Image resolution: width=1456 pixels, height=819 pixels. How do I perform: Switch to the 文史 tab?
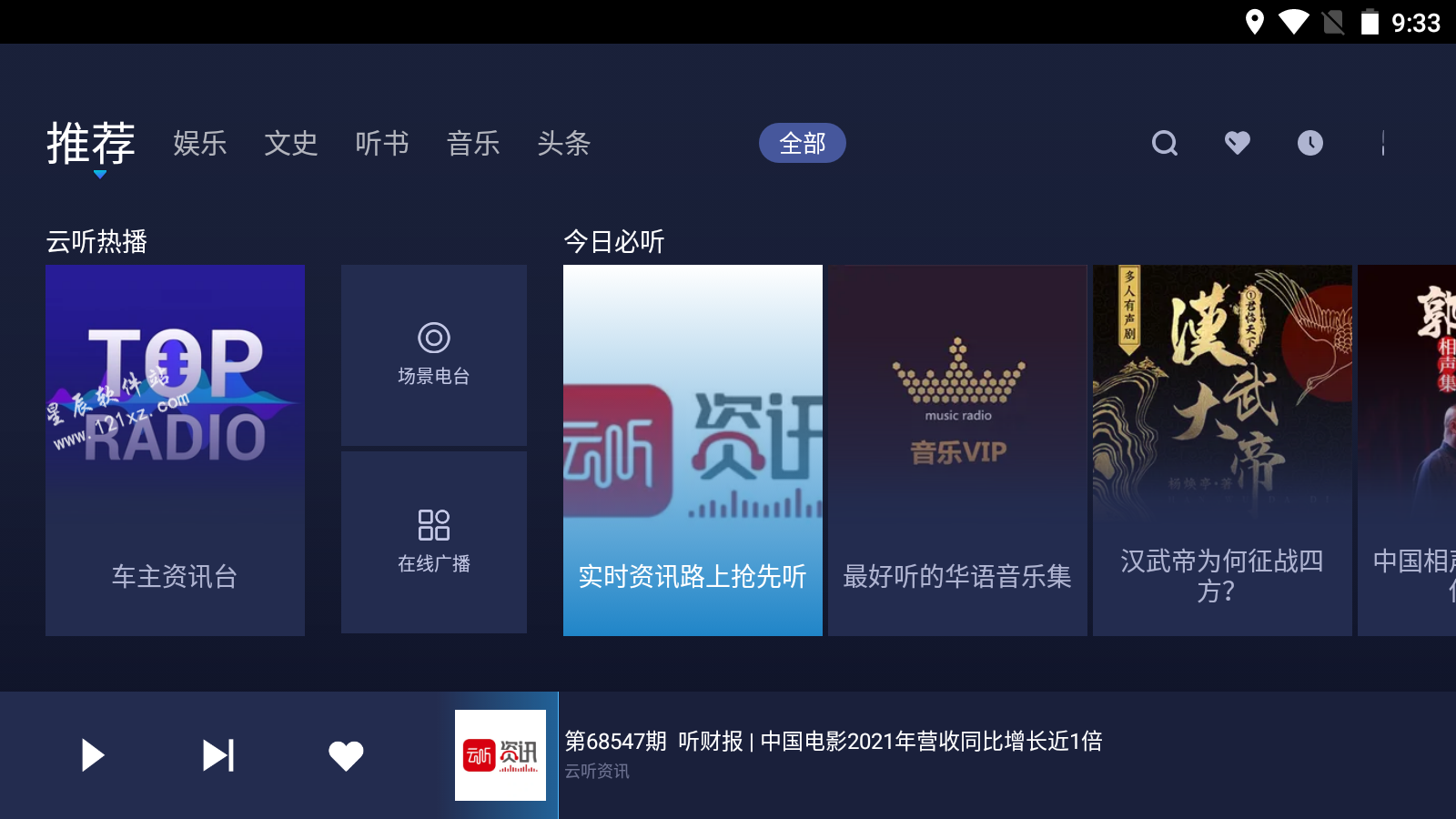coord(291,143)
